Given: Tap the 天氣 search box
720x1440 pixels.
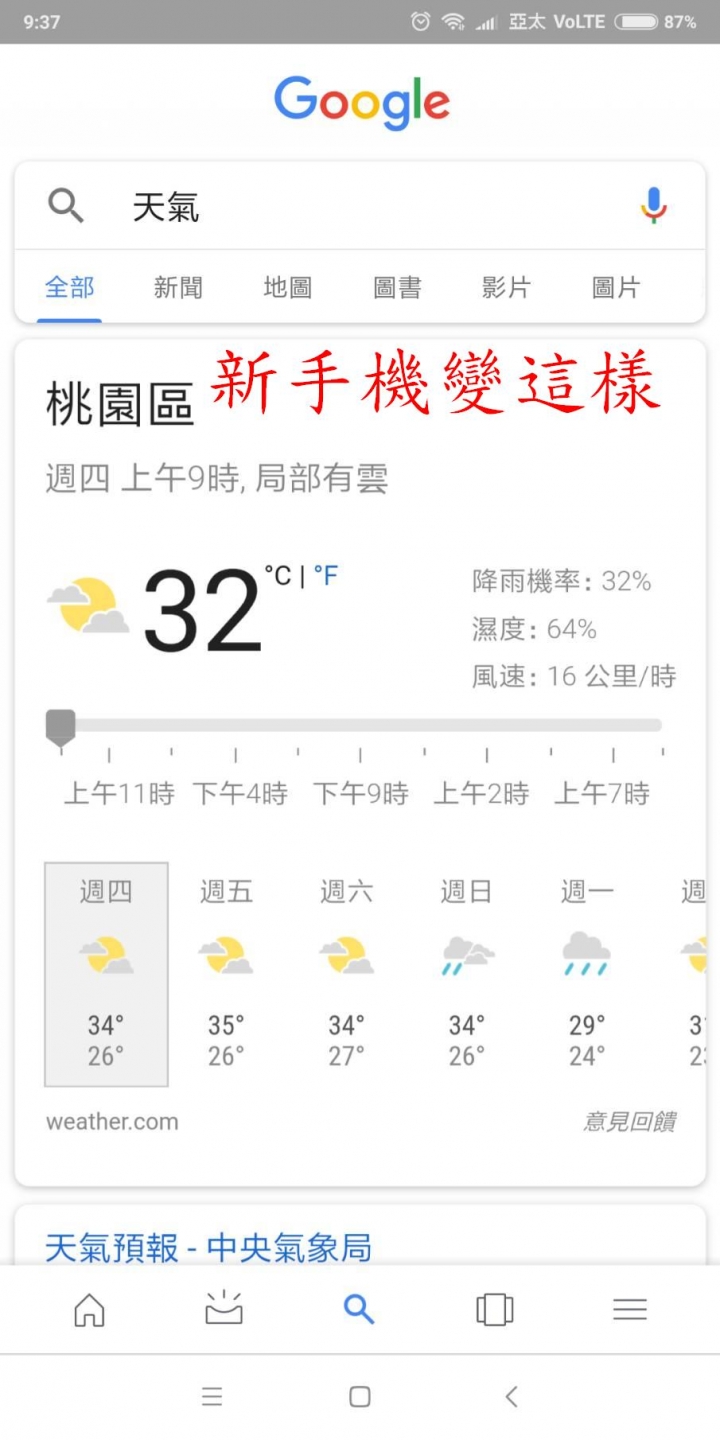Looking at the screenshot, I should coord(360,207).
